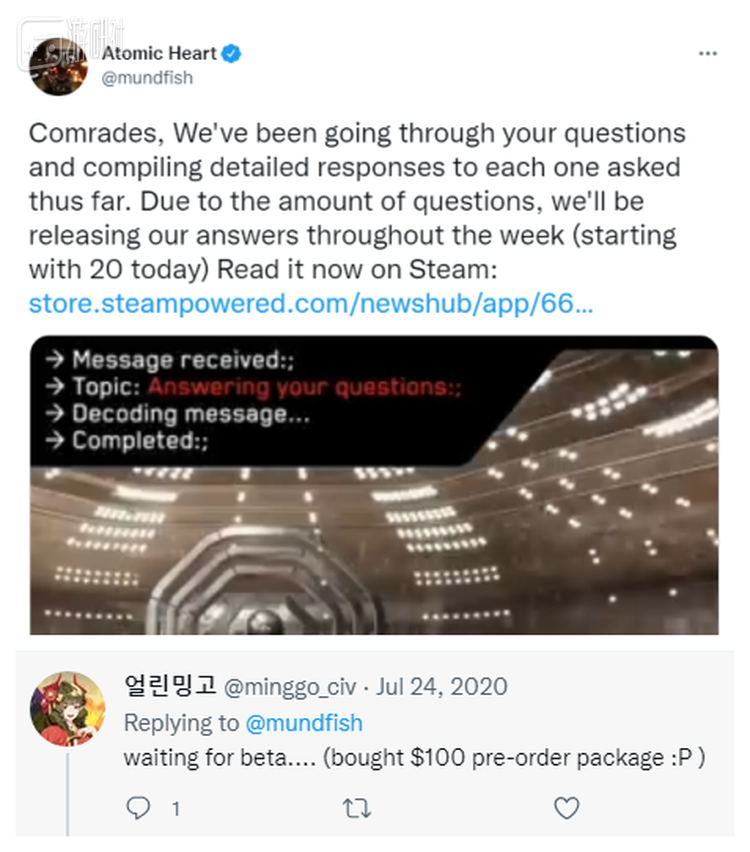This screenshot has height=852, width=750.
Task: Reply to 얼린밍고's comment
Action: click(140, 808)
